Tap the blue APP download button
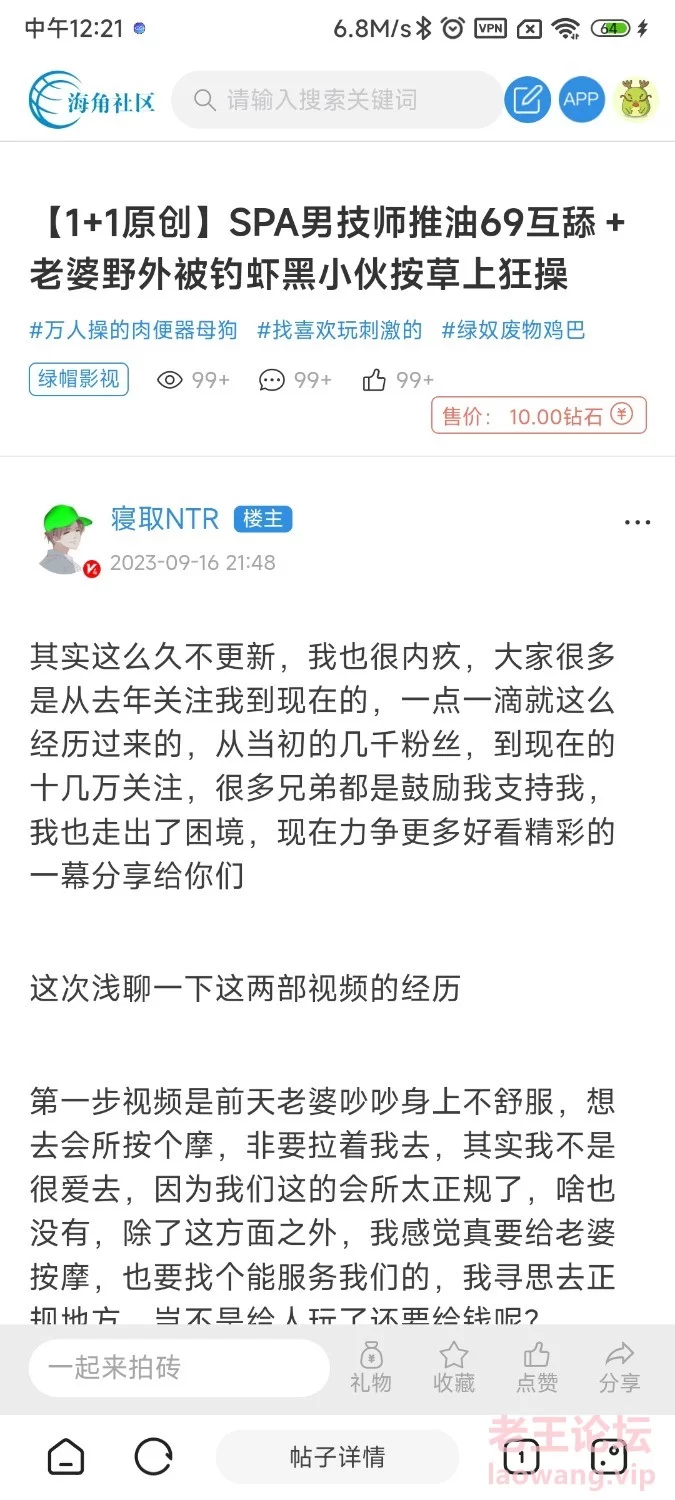Screen dimensions: 675x1500 click(581, 100)
